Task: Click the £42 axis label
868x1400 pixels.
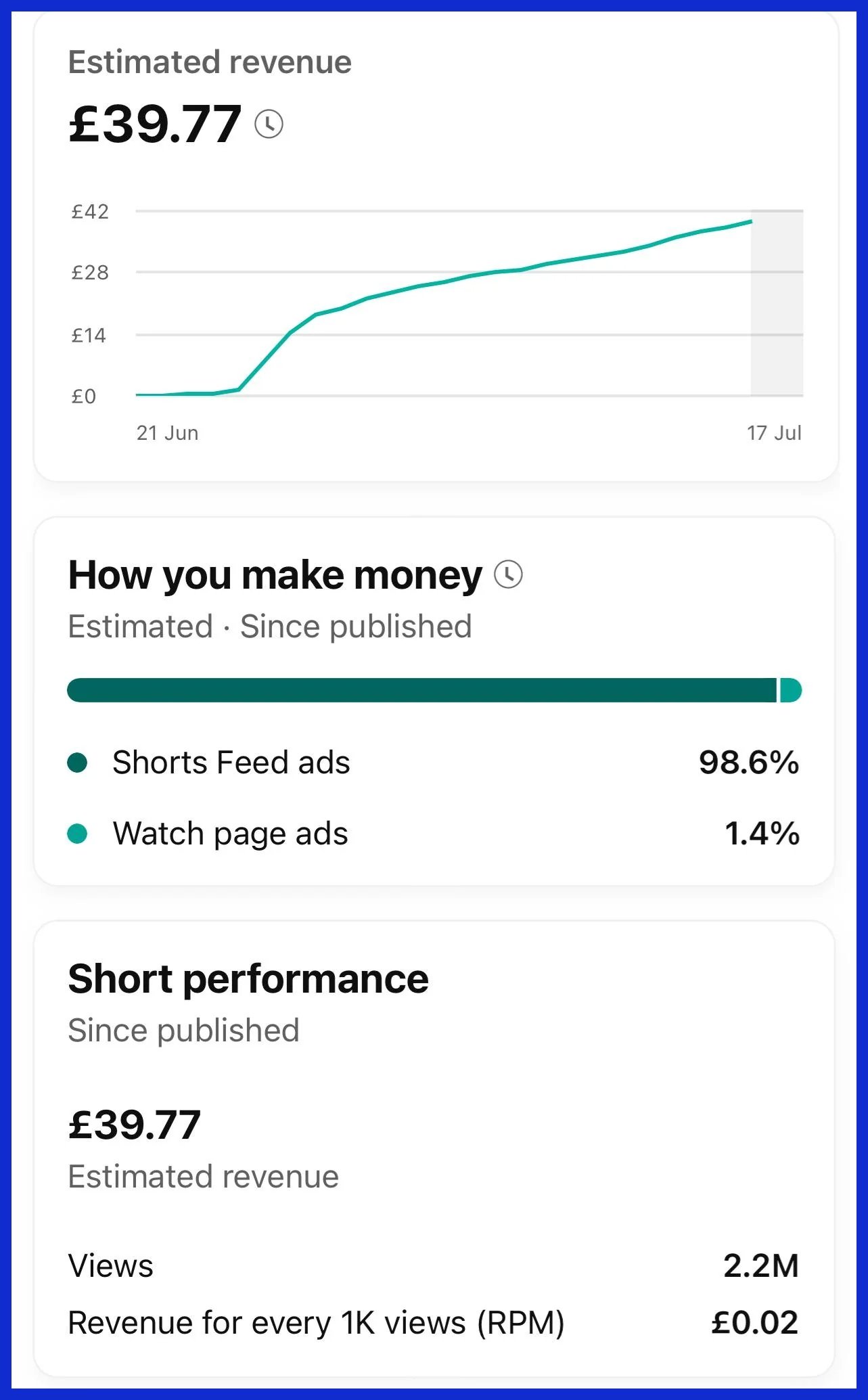Action: [x=90, y=210]
